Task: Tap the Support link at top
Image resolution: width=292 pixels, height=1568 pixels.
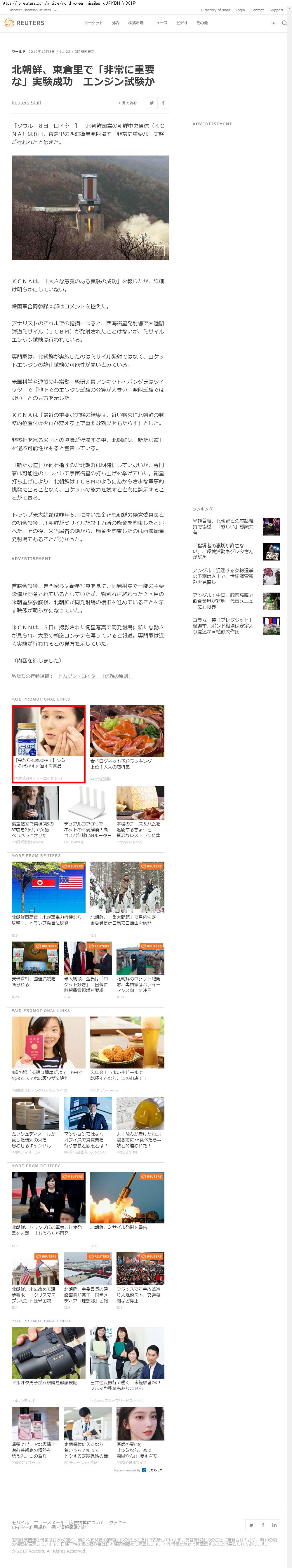Action: click(x=276, y=10)
